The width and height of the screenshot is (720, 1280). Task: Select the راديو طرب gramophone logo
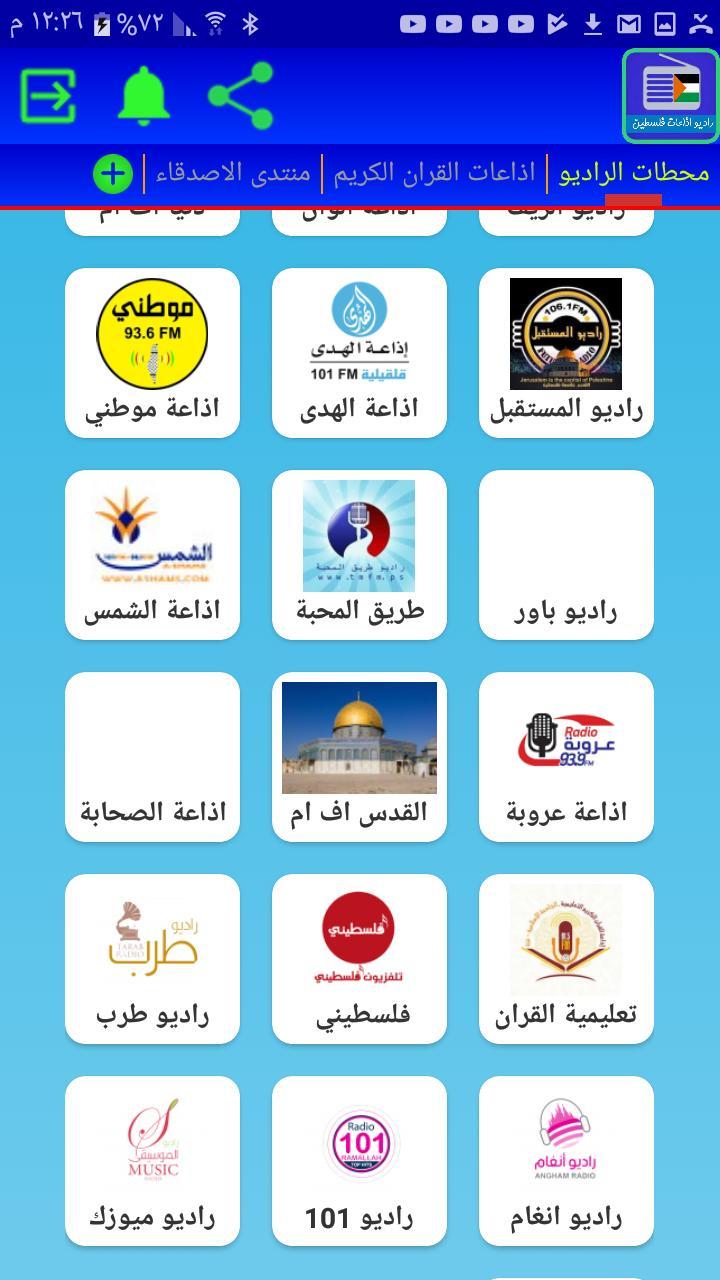pyautogui.click(x=152, y=938)
